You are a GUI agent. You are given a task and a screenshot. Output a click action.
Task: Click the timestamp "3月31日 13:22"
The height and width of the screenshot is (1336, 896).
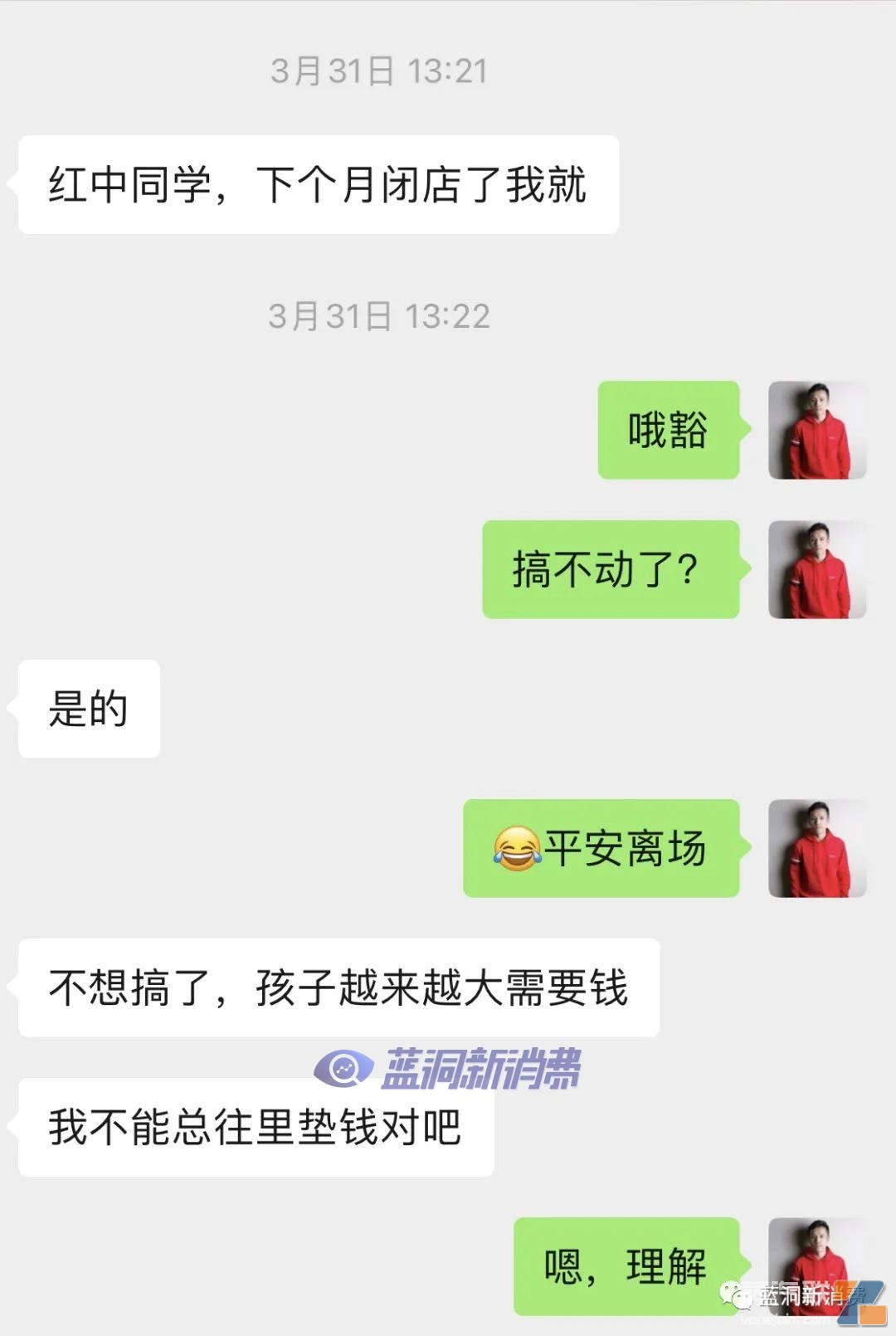coord(377,315)
